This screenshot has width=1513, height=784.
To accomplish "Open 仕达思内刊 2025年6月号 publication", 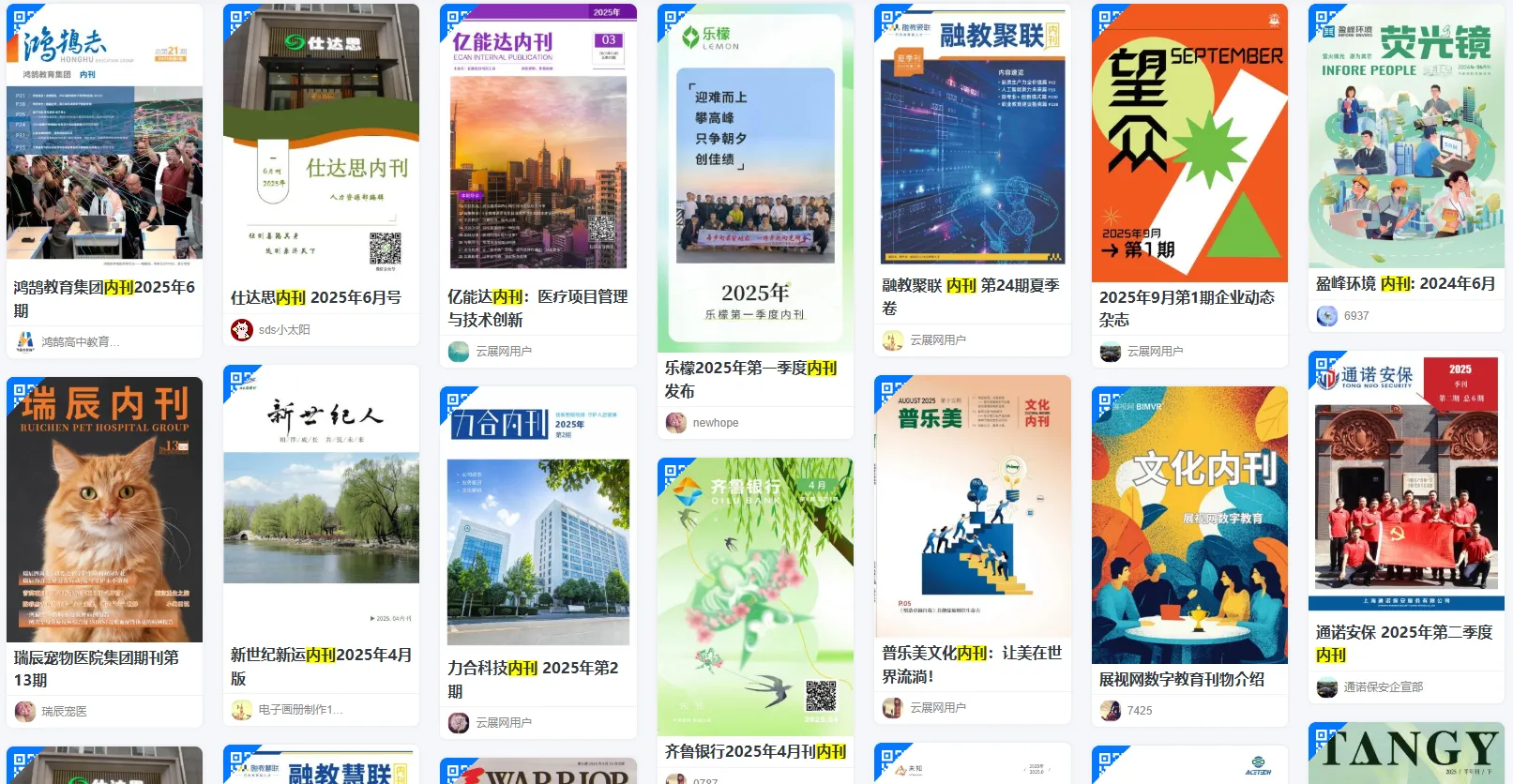I will pos(316,297).
